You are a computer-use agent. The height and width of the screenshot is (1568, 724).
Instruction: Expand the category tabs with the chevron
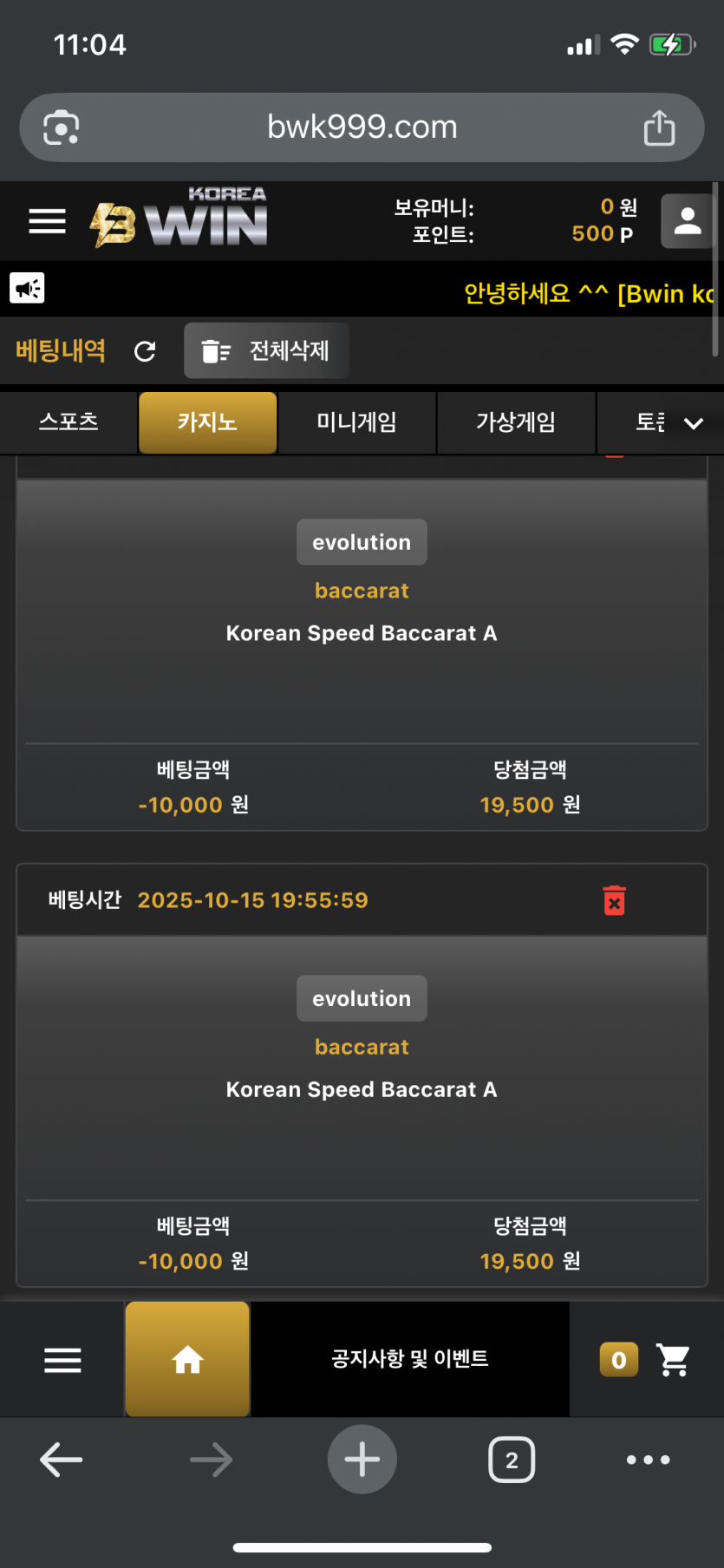(x=694, y=423)
